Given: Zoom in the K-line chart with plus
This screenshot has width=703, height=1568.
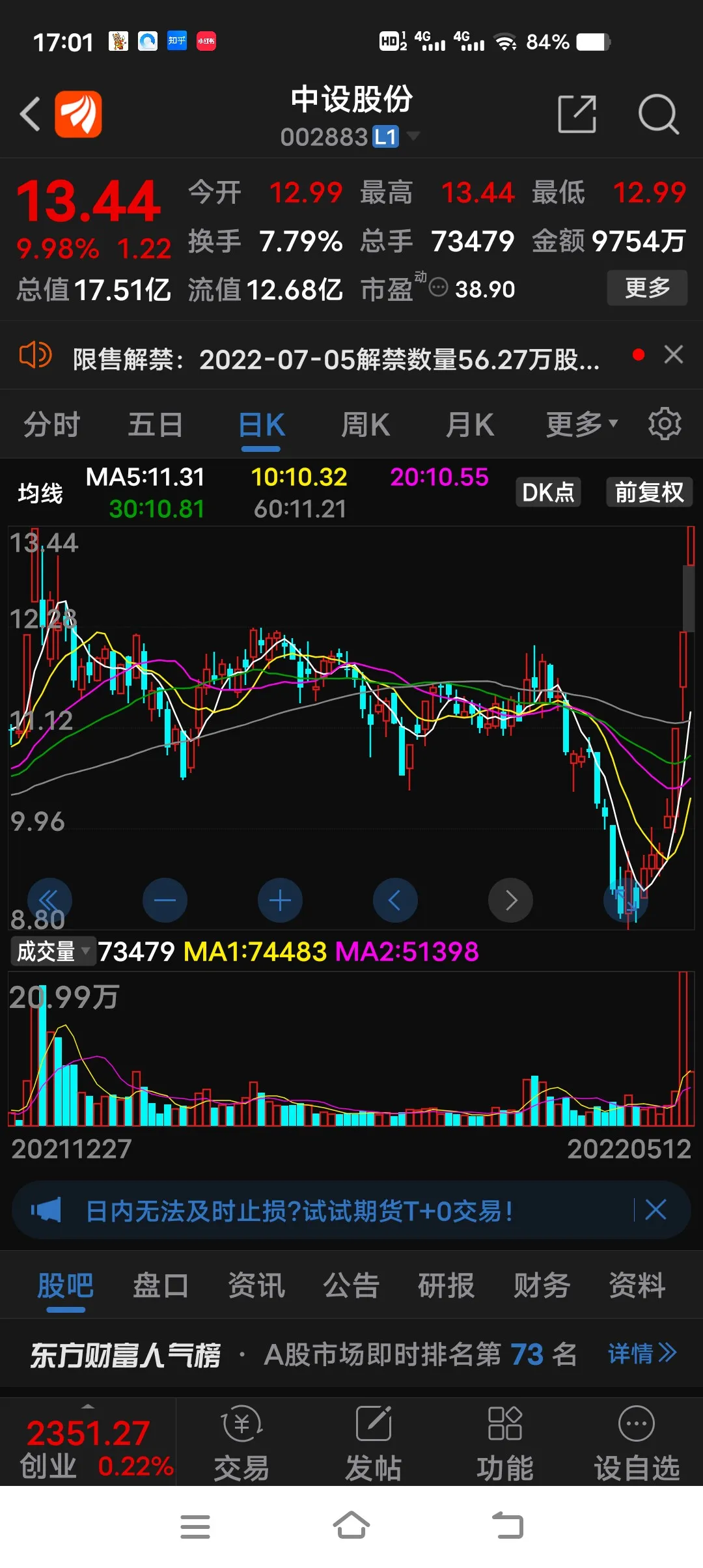Looking at the screenshot, I should 280,901.
